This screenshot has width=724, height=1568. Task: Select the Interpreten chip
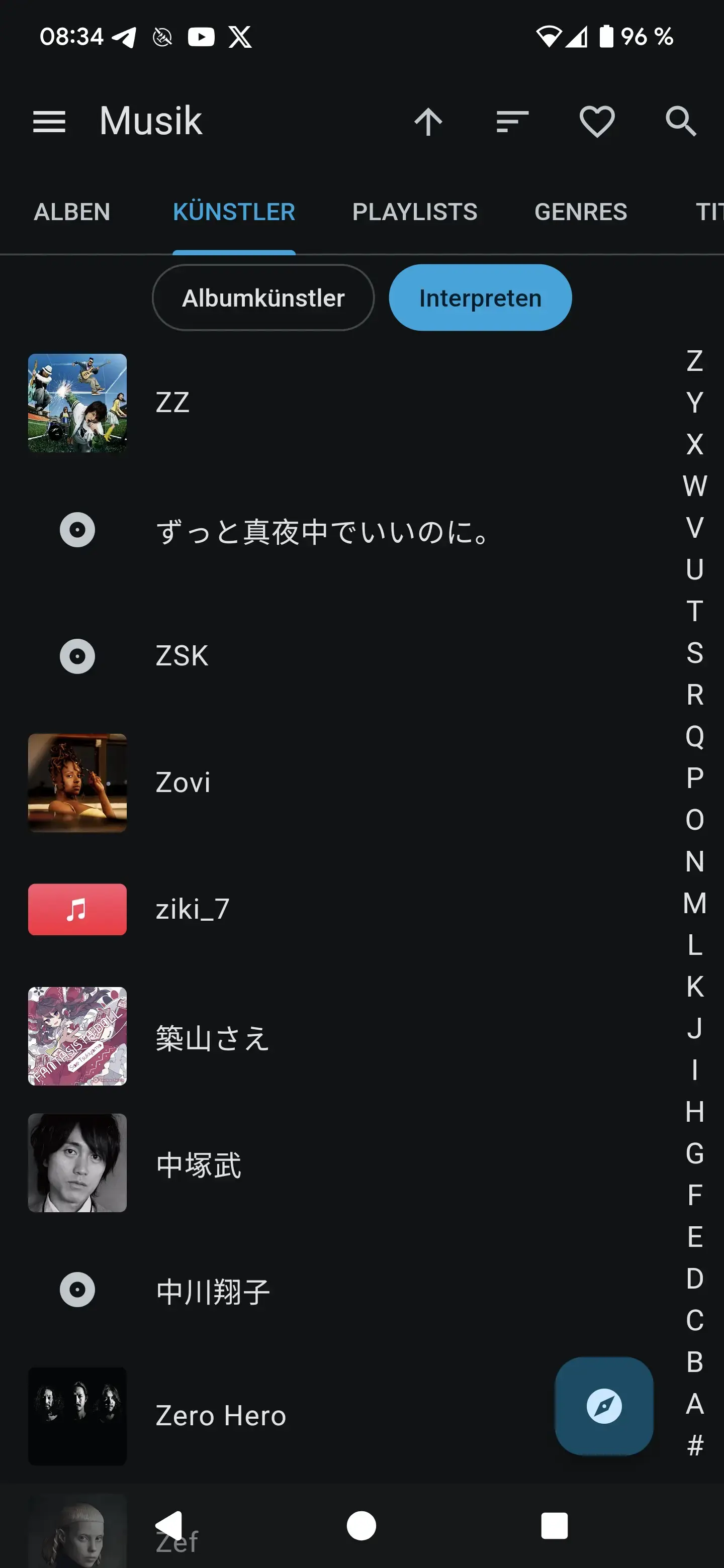pos(480,298)
